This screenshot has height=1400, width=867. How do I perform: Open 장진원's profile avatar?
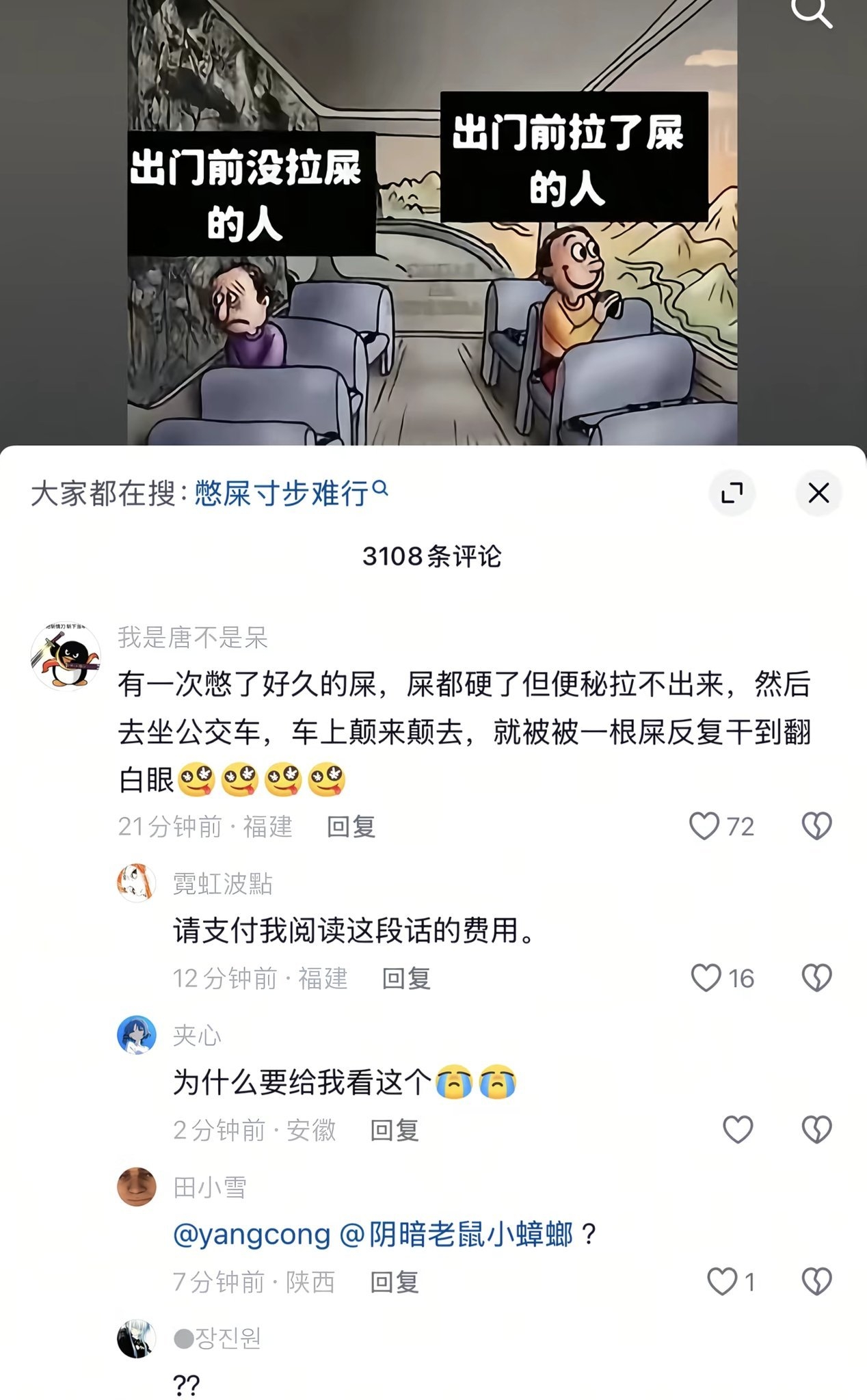(x=137, y=1338)
